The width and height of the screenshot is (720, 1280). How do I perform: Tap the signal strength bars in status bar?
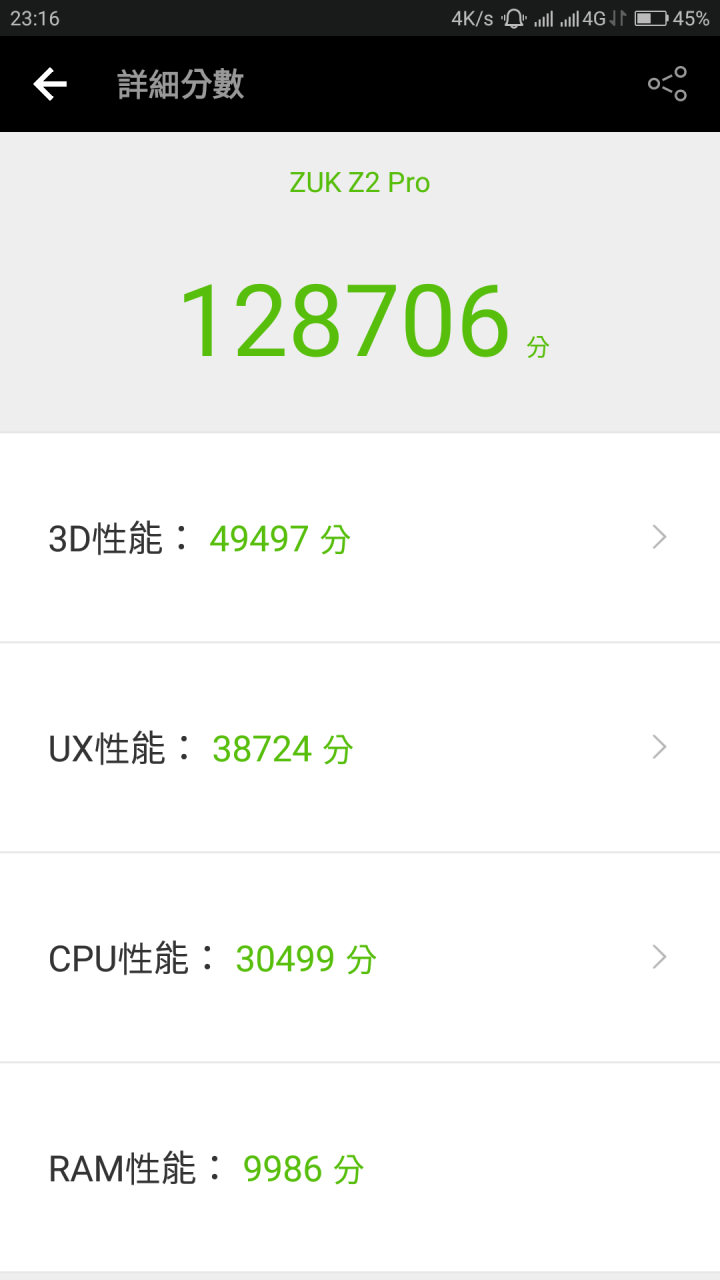545,16
